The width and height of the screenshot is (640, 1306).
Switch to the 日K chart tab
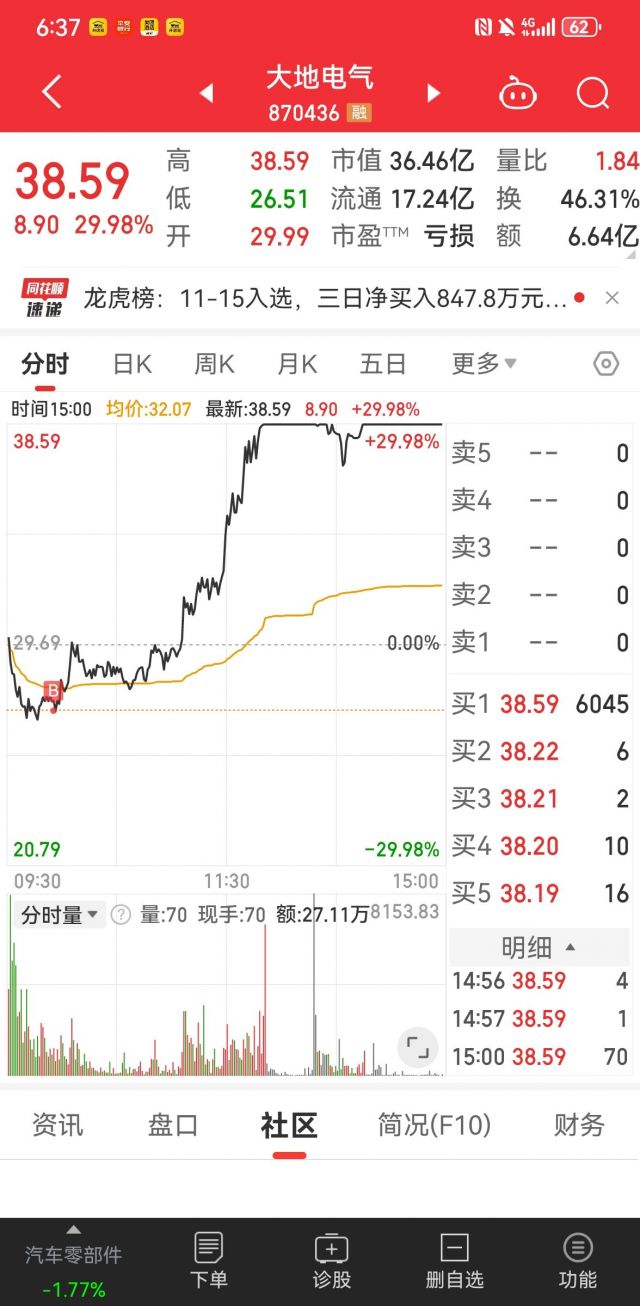tap(132, 364)
